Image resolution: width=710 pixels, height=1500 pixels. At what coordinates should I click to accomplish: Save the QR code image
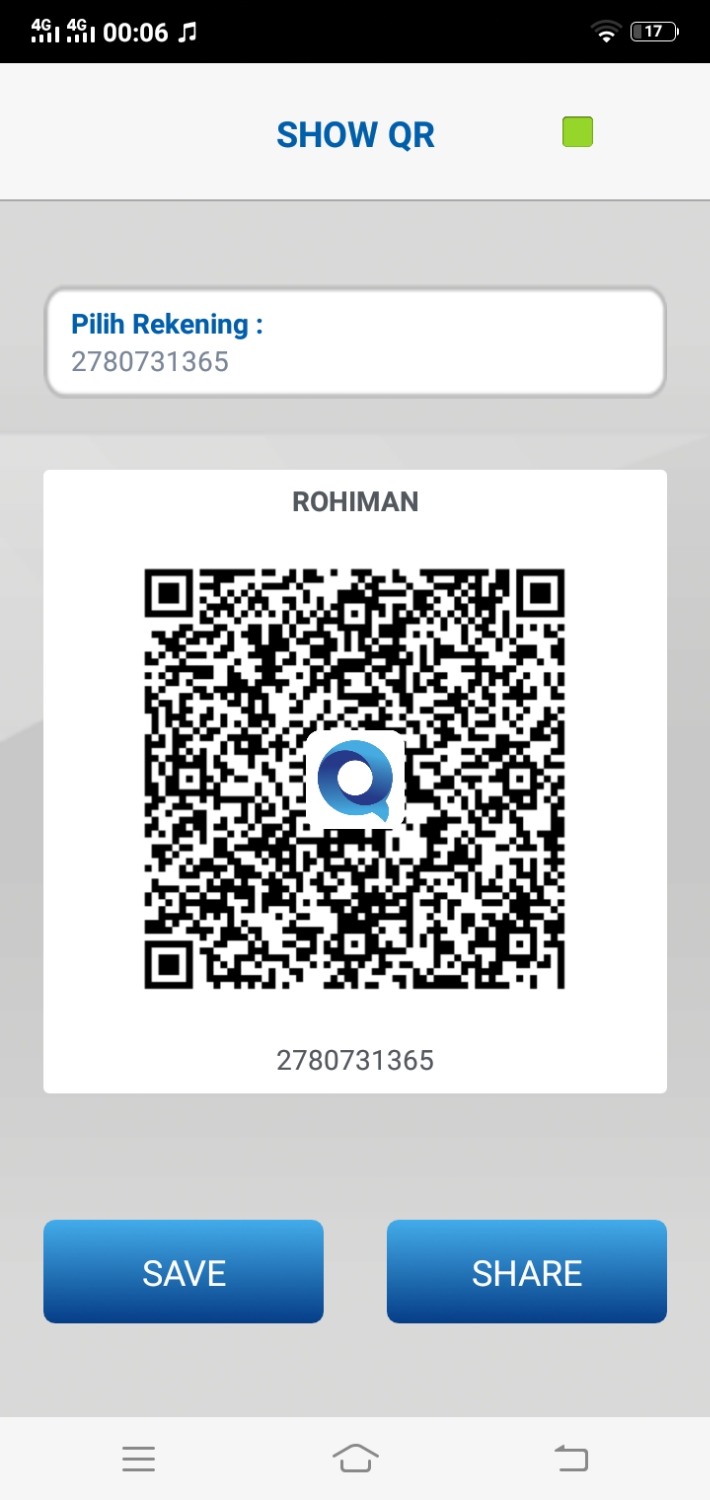coord(183,1272)
